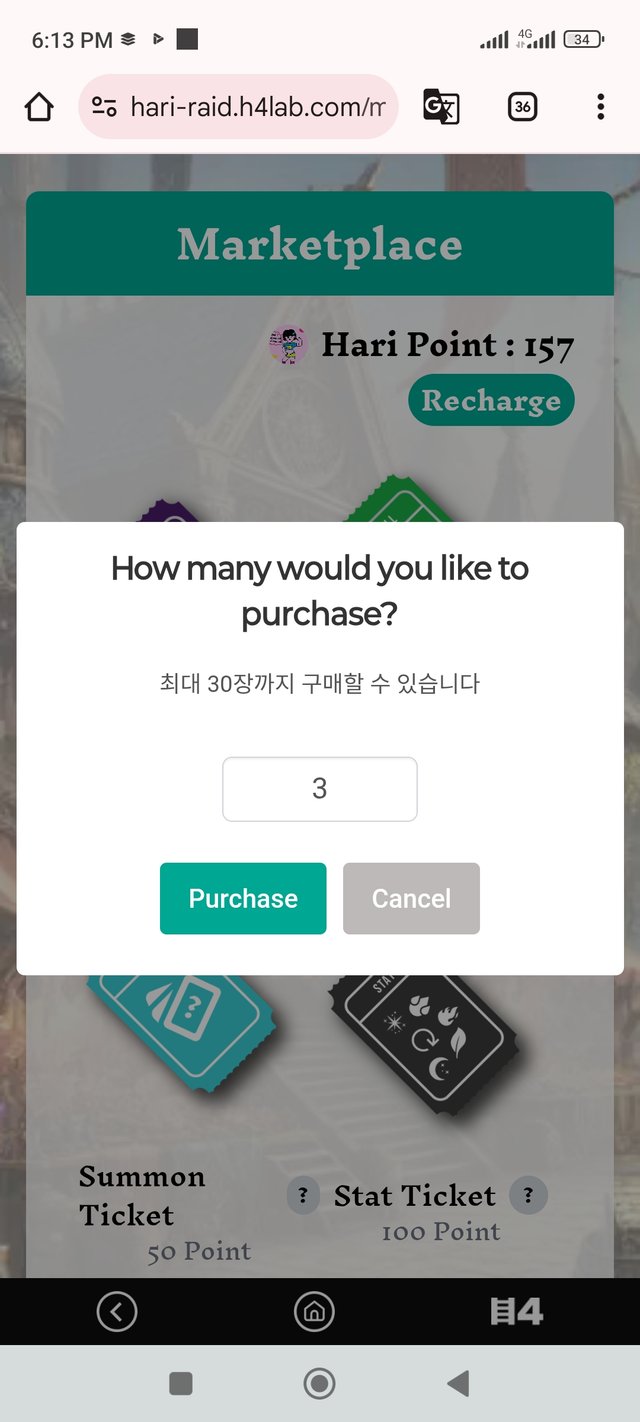
Task: Open the browser home page
Action: (x=39, y=107)
